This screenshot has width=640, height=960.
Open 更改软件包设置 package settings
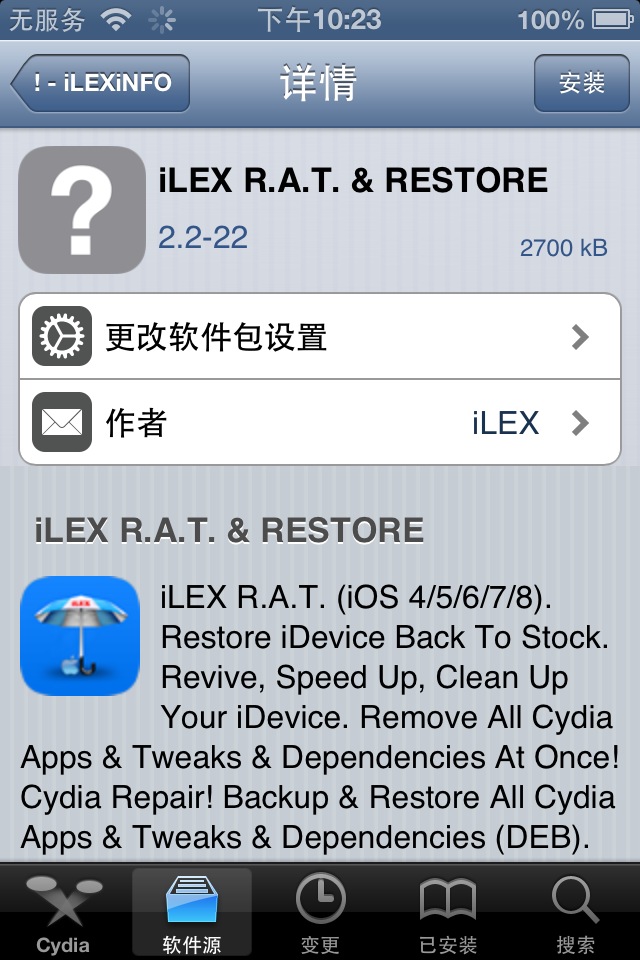[x=320, y=337]
